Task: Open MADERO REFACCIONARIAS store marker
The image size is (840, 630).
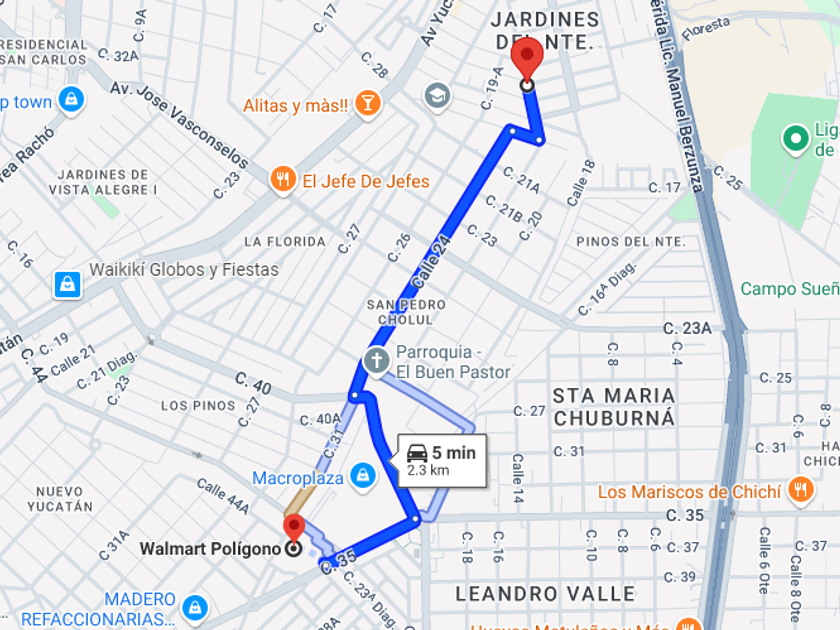Action: point(195,609)
